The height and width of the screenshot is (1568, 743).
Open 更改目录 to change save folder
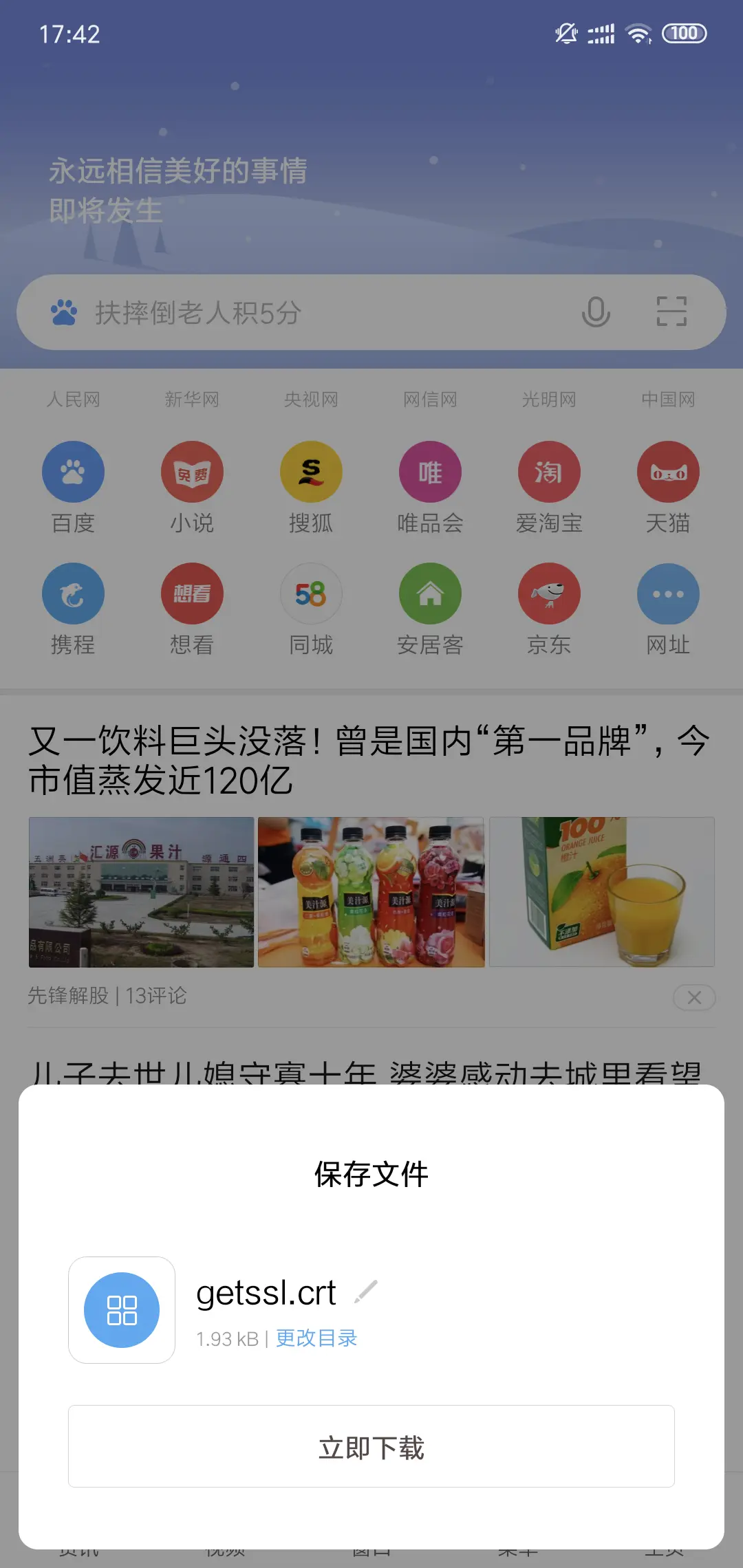[316, 1338]
